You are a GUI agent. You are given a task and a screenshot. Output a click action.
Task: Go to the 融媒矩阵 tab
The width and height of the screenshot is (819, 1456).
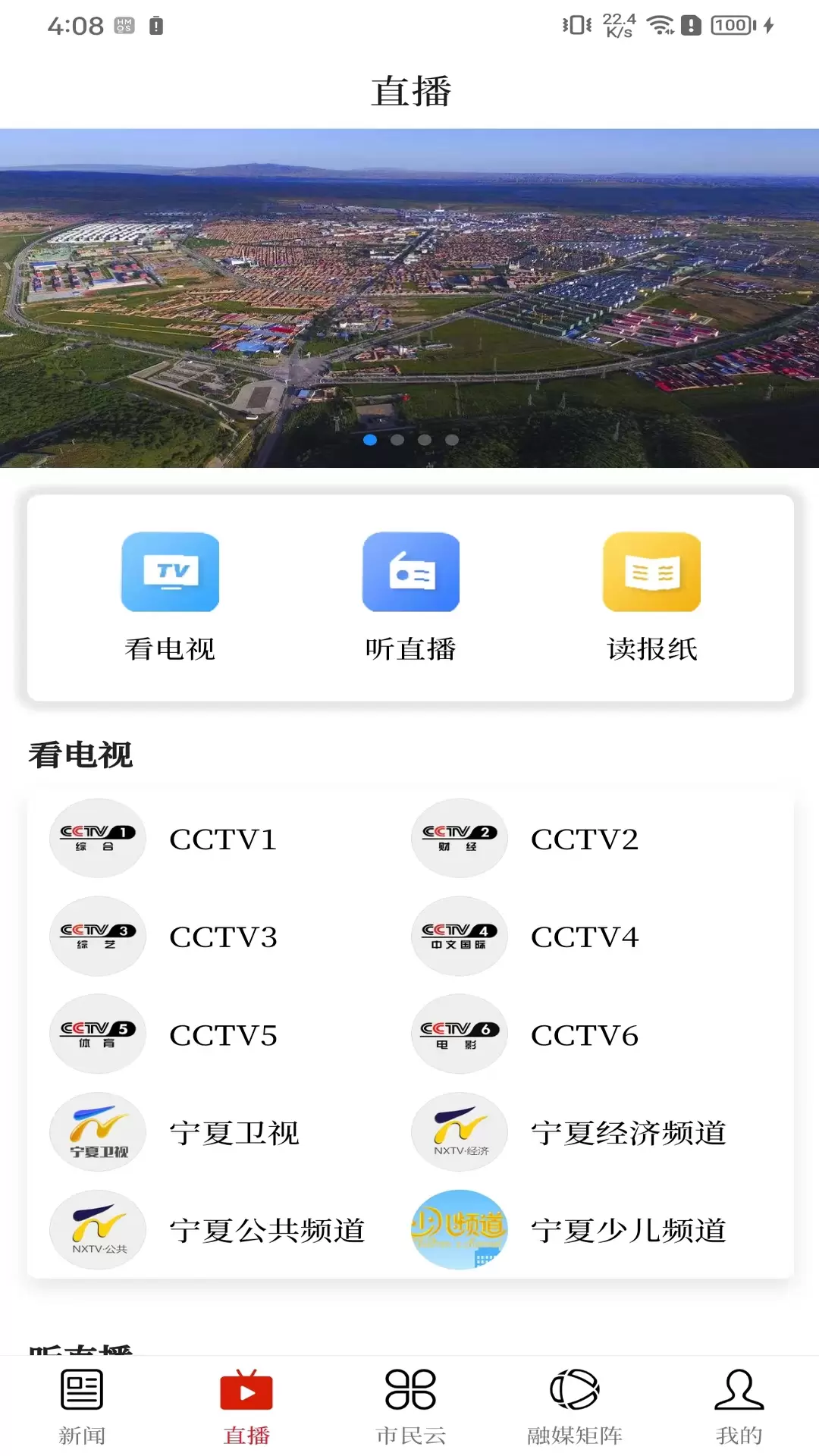575,1407
